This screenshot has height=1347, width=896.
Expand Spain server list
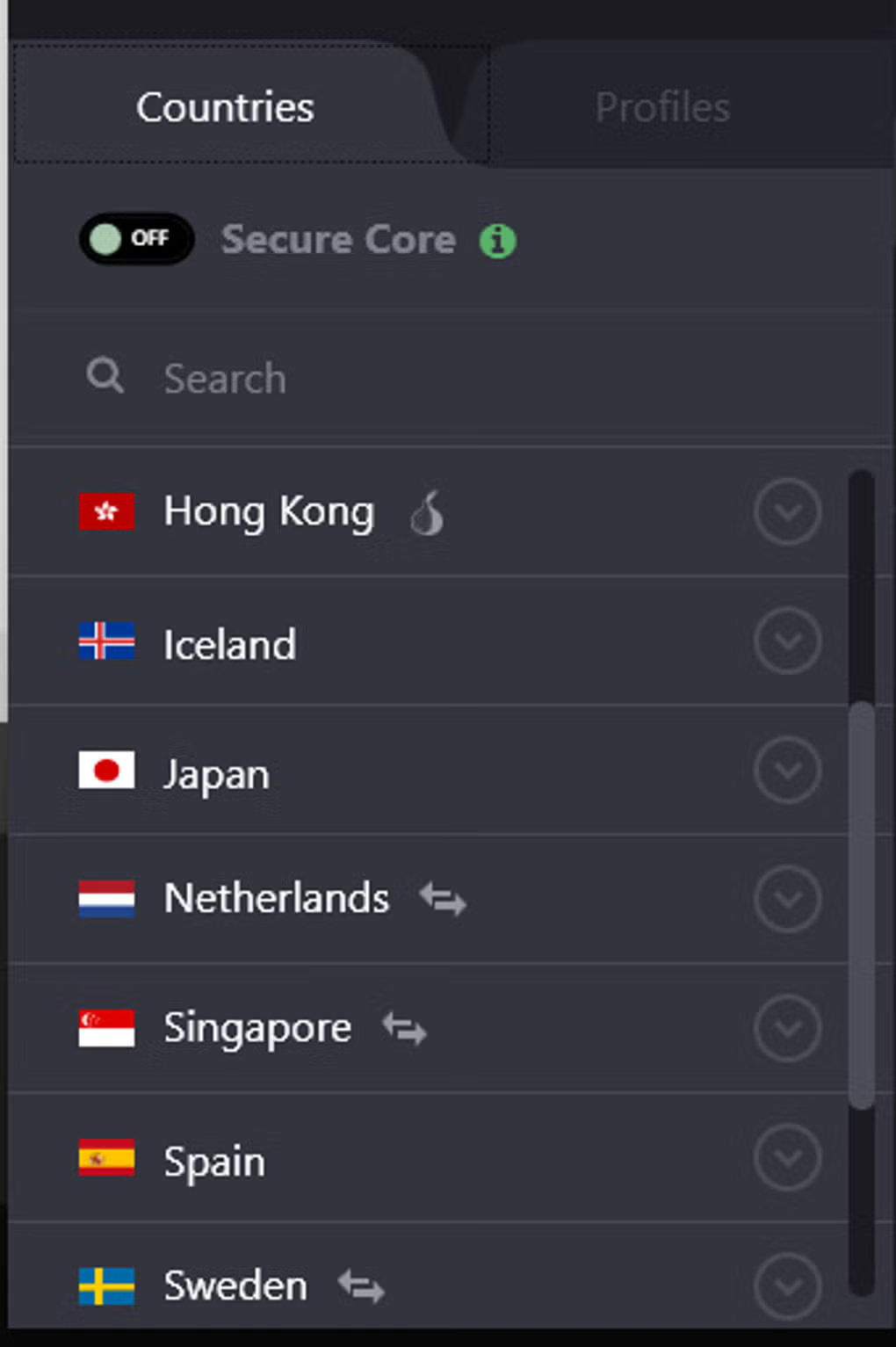(787, 1156)
